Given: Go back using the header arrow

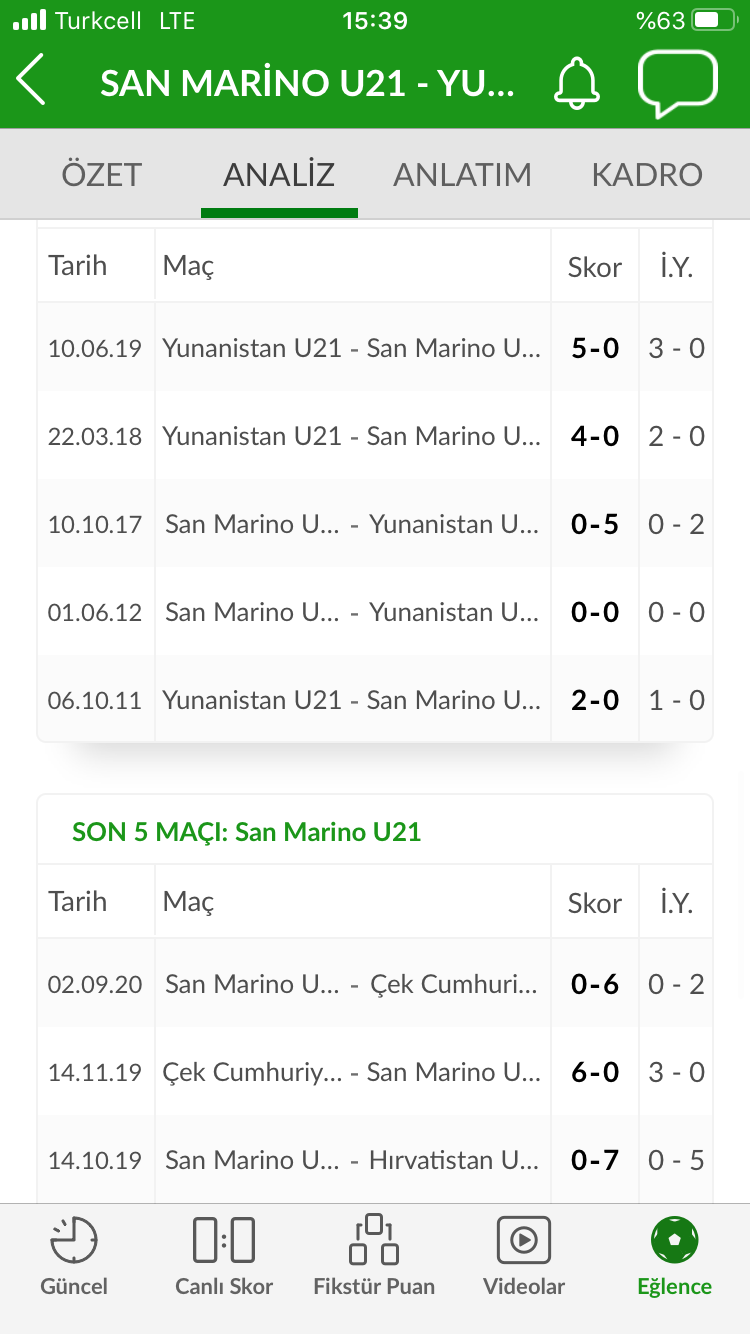Looking at the screenshot, I should click(31, 79).
